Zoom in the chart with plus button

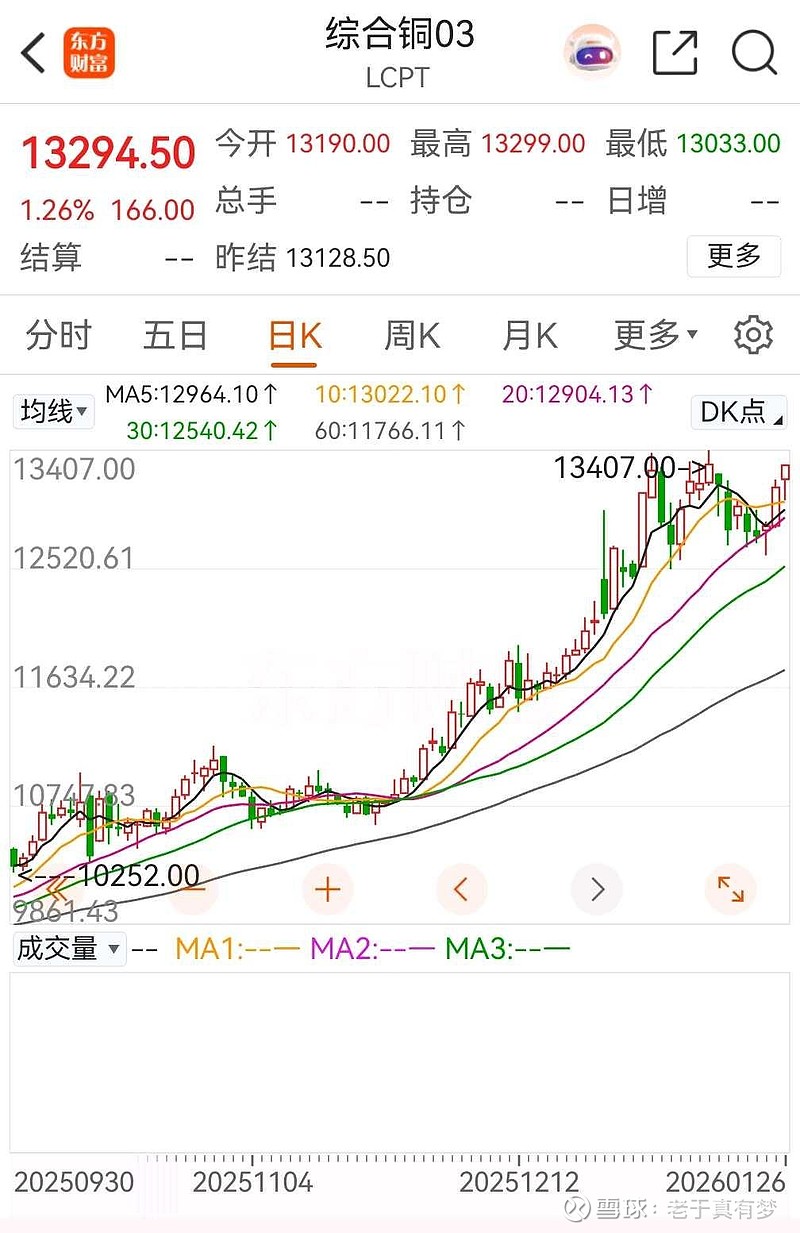tap(327, 888)
